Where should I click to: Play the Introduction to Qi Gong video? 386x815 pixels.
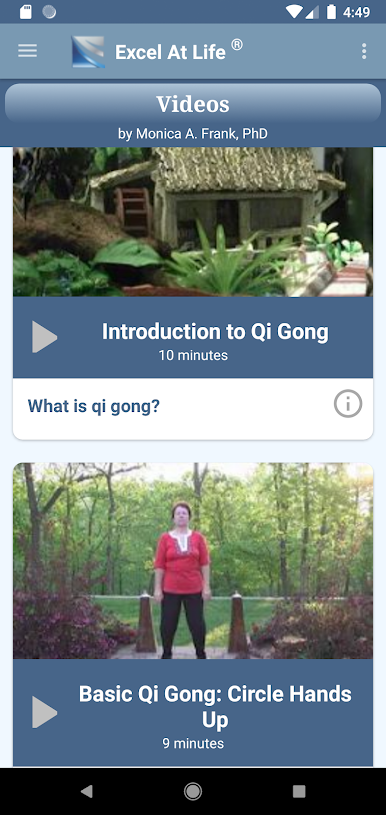(x=45, y=337)
